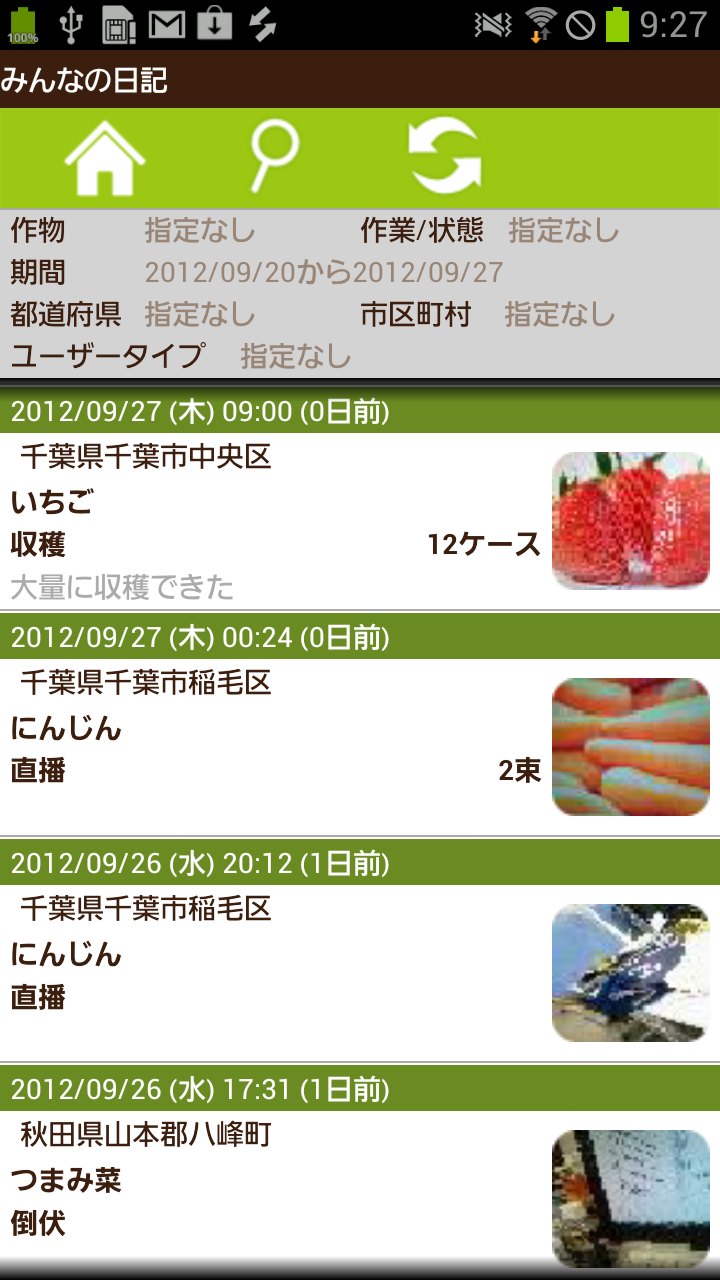View the carrot photo thumbnail
The image size is (720, 1280).
pos(631,747)
